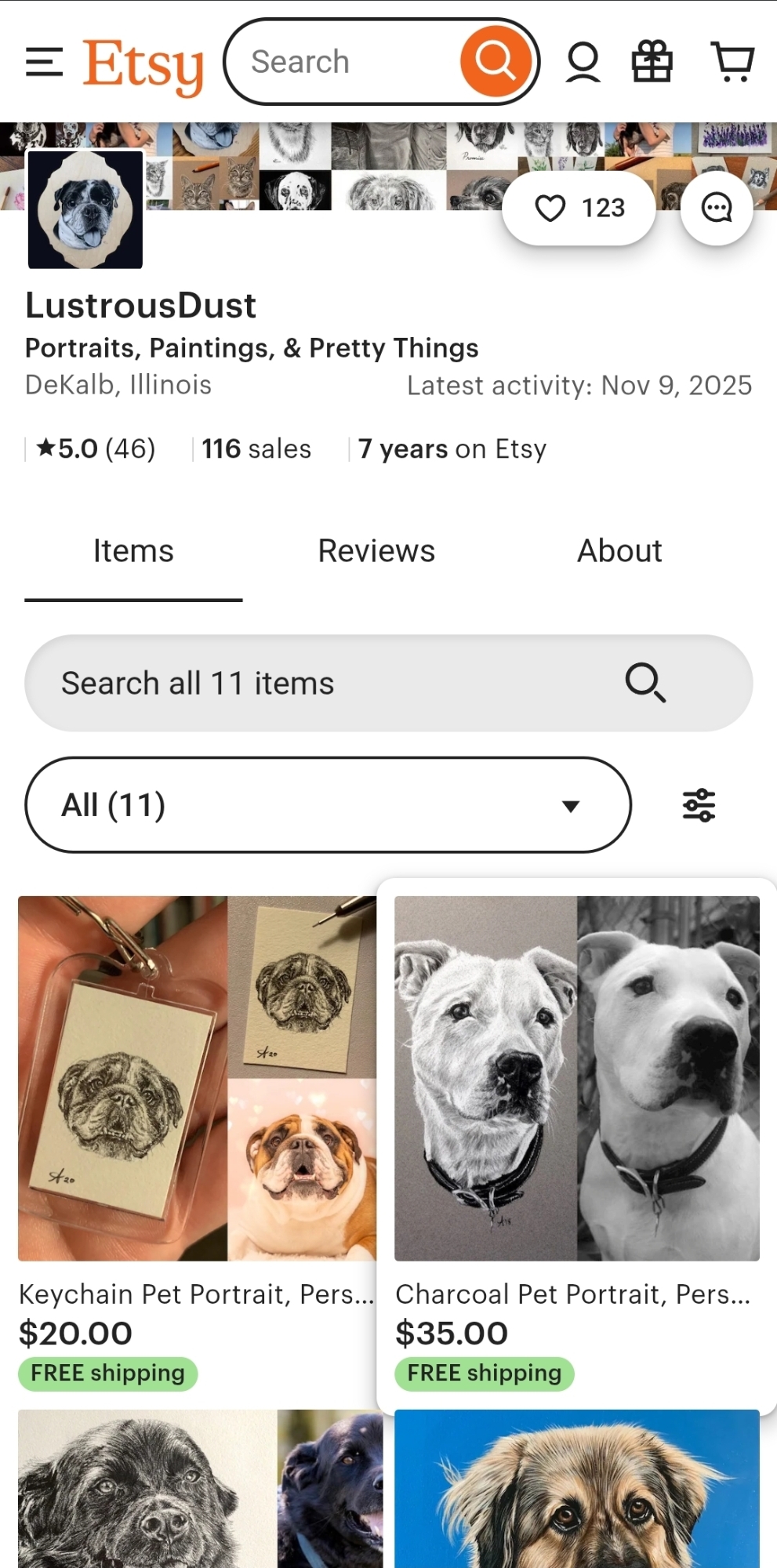Favorite the LustrousDust shop
Viewport: 777px width, 1568px height.
pos(579,209)
